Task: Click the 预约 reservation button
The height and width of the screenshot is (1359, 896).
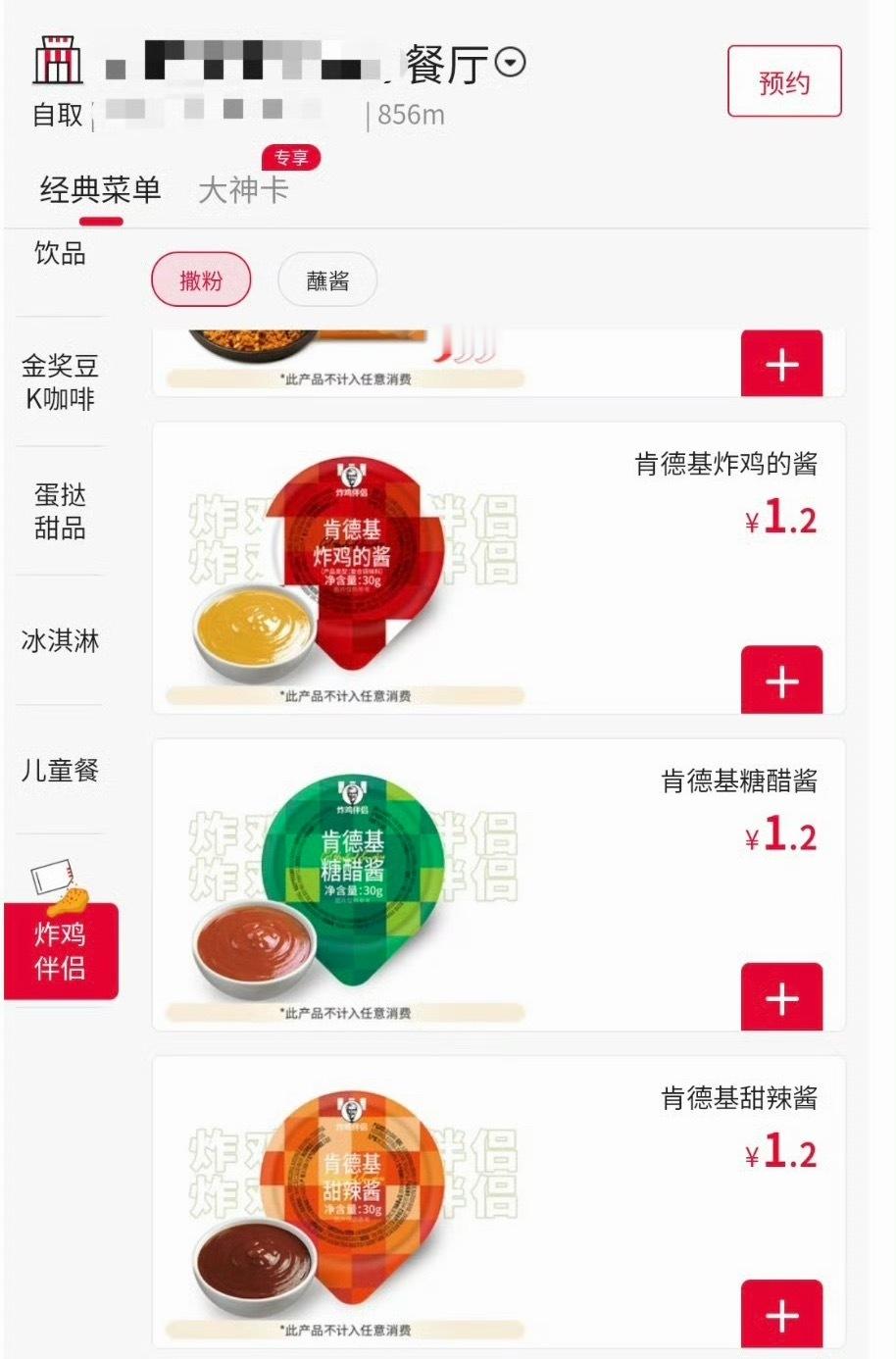Action: [783, 82]
